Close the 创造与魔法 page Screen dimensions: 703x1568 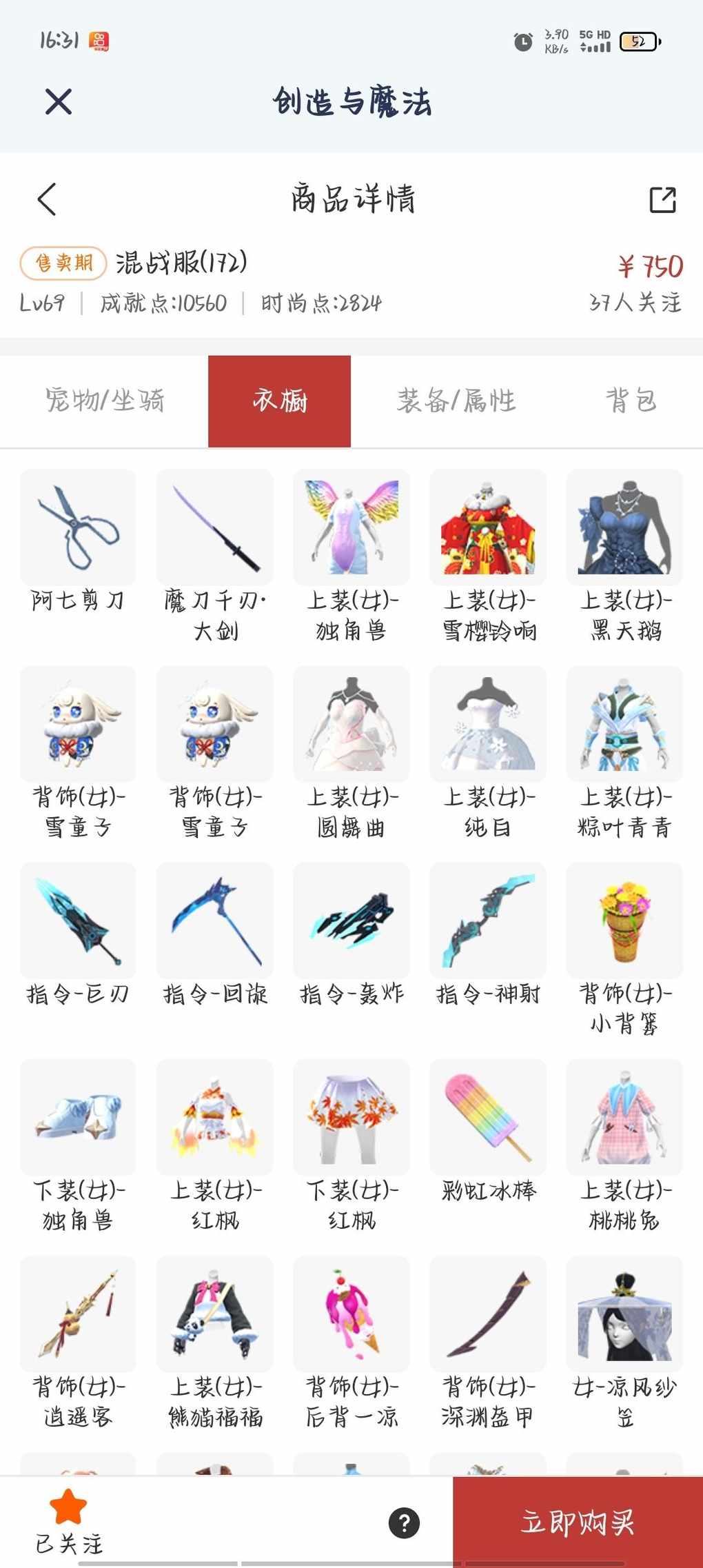click(59, 102)
